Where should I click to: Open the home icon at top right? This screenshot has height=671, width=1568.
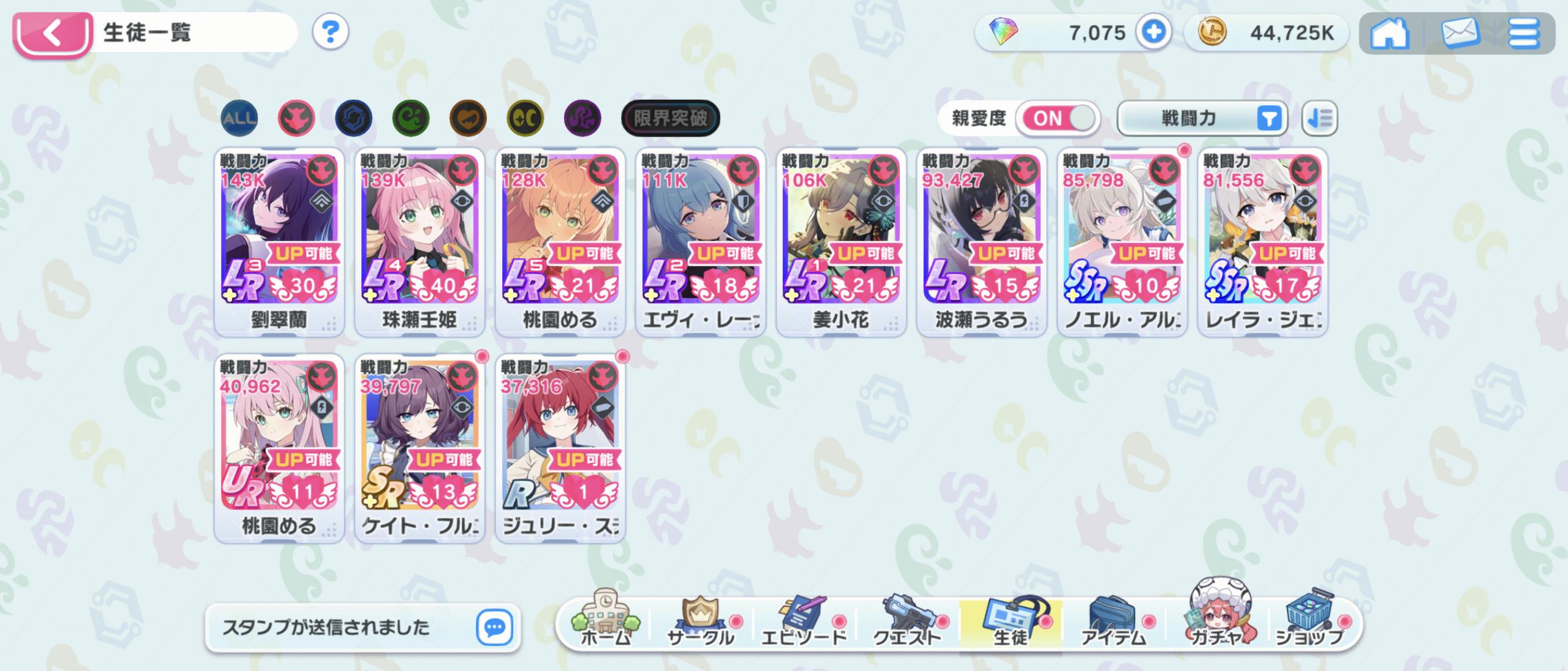(x=1389, y=33)
